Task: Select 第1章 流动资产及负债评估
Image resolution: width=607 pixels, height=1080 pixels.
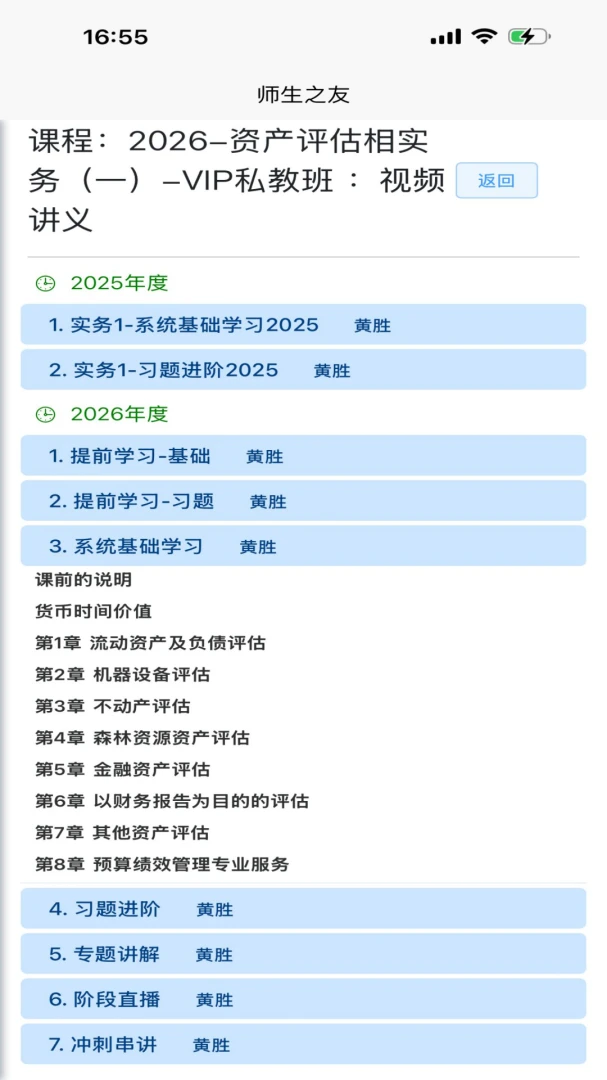Action: pos(150,643)
